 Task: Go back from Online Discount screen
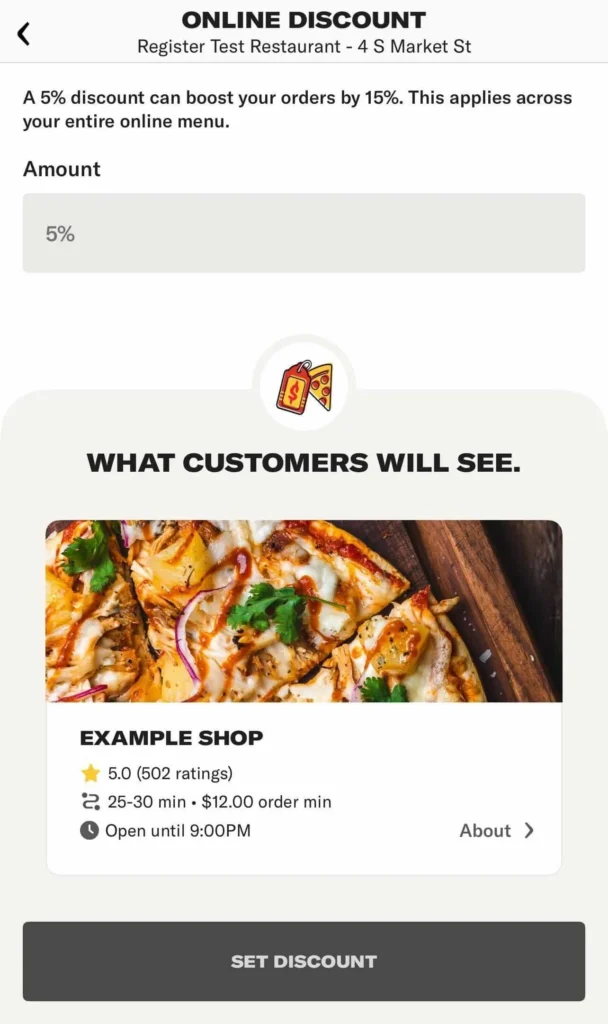24,33
